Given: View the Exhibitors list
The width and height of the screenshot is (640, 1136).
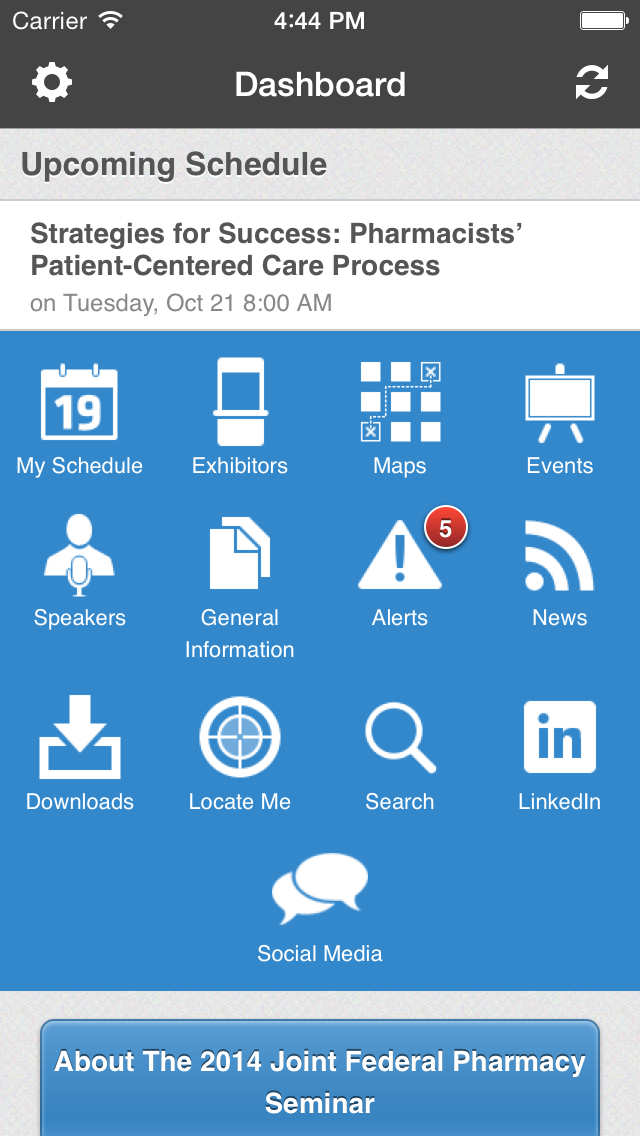Looking at the screenshot, I should (240, 419).
